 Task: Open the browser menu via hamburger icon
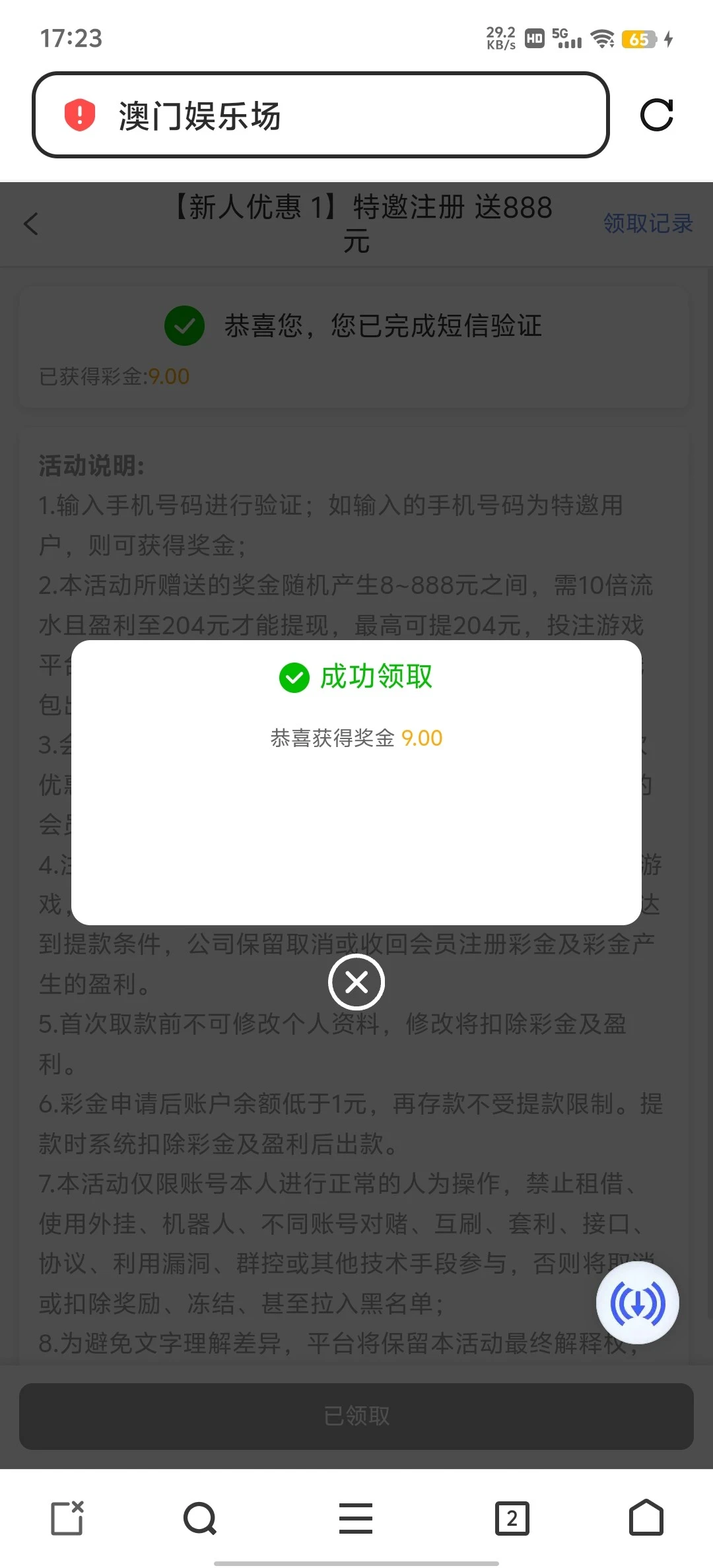(x=355, y=1518)
